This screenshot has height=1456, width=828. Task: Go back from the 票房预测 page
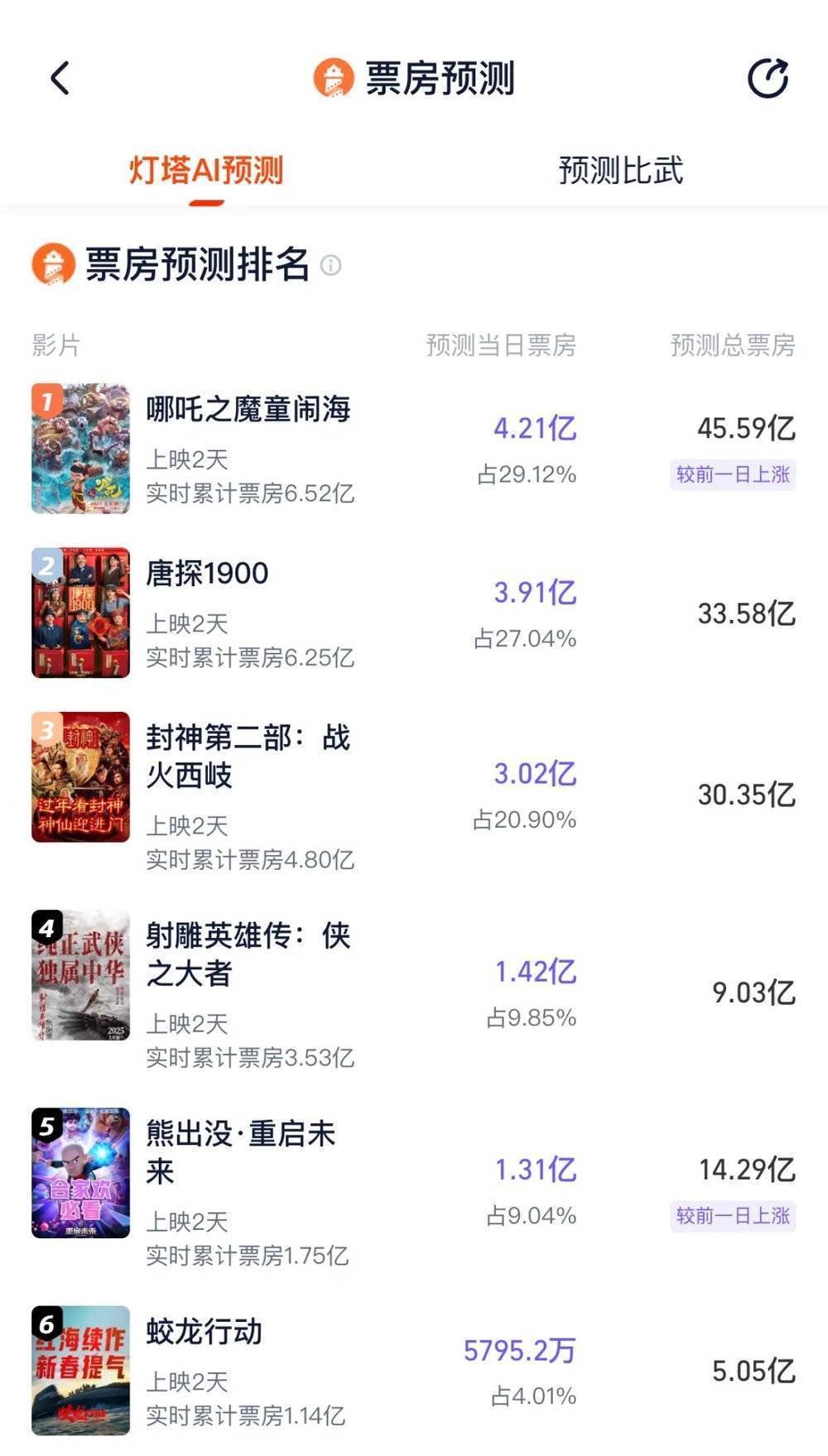click(x=60, y=79)
